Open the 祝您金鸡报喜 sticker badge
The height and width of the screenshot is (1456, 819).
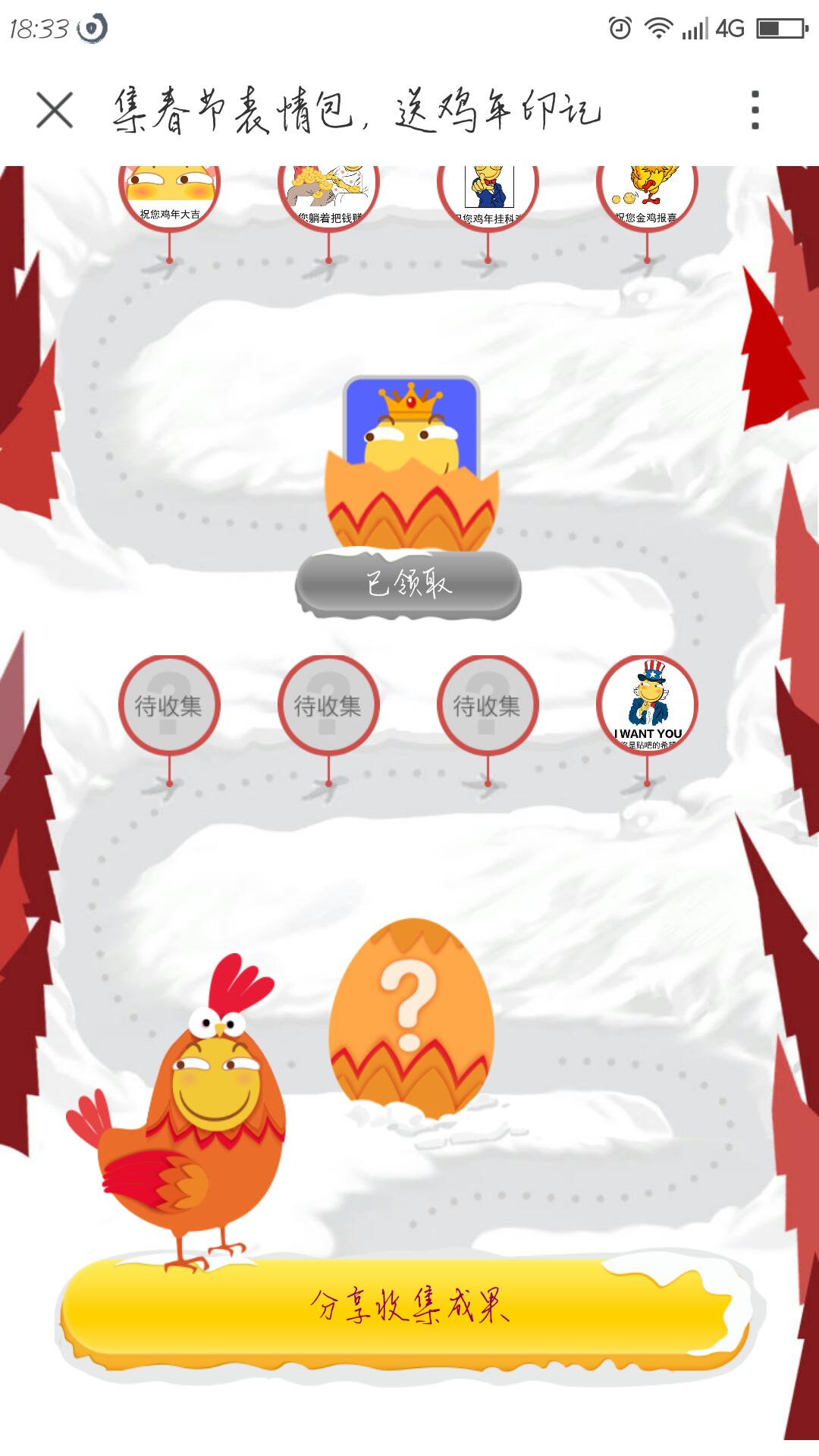tap(647, 193)
